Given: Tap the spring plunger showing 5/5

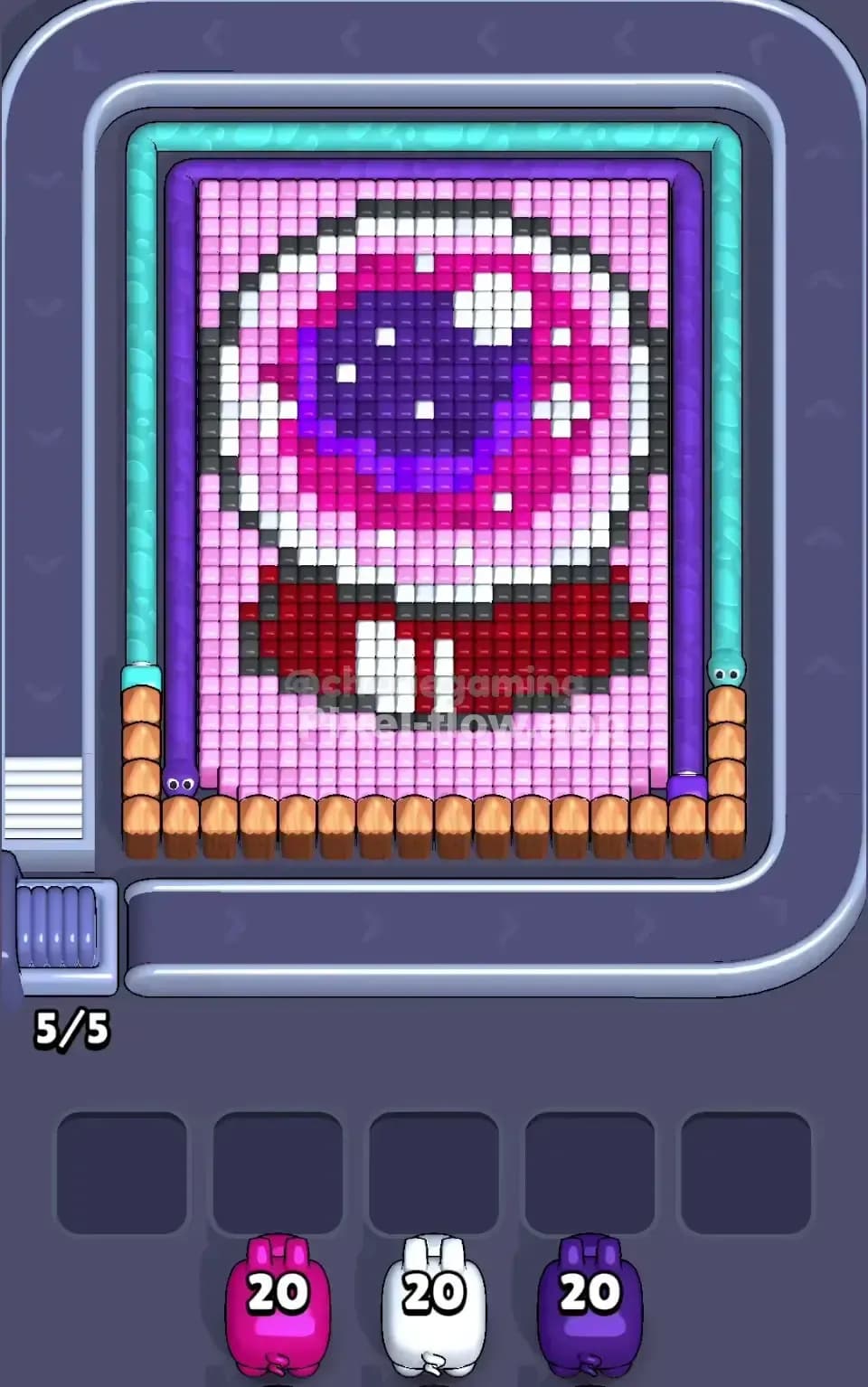Looking at the screenshot, I should coord(59,924).
